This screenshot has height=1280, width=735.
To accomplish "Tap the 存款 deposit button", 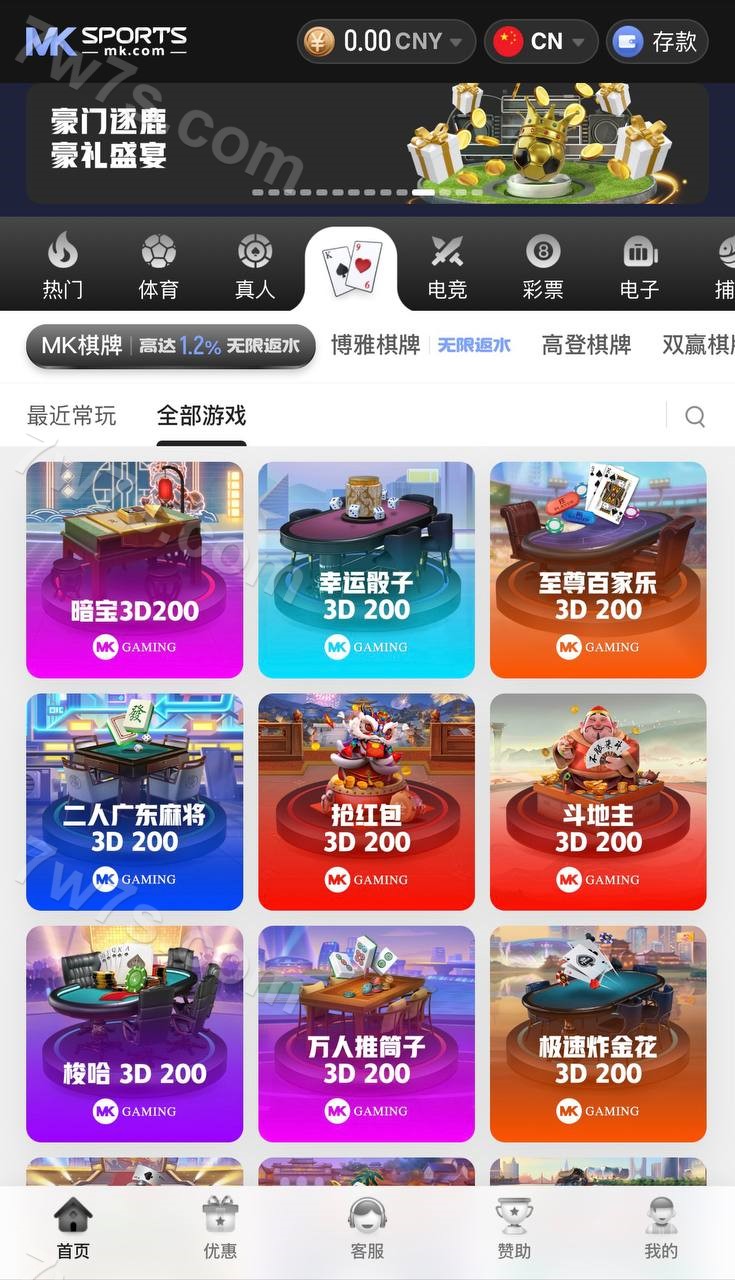I will [658, 42].
